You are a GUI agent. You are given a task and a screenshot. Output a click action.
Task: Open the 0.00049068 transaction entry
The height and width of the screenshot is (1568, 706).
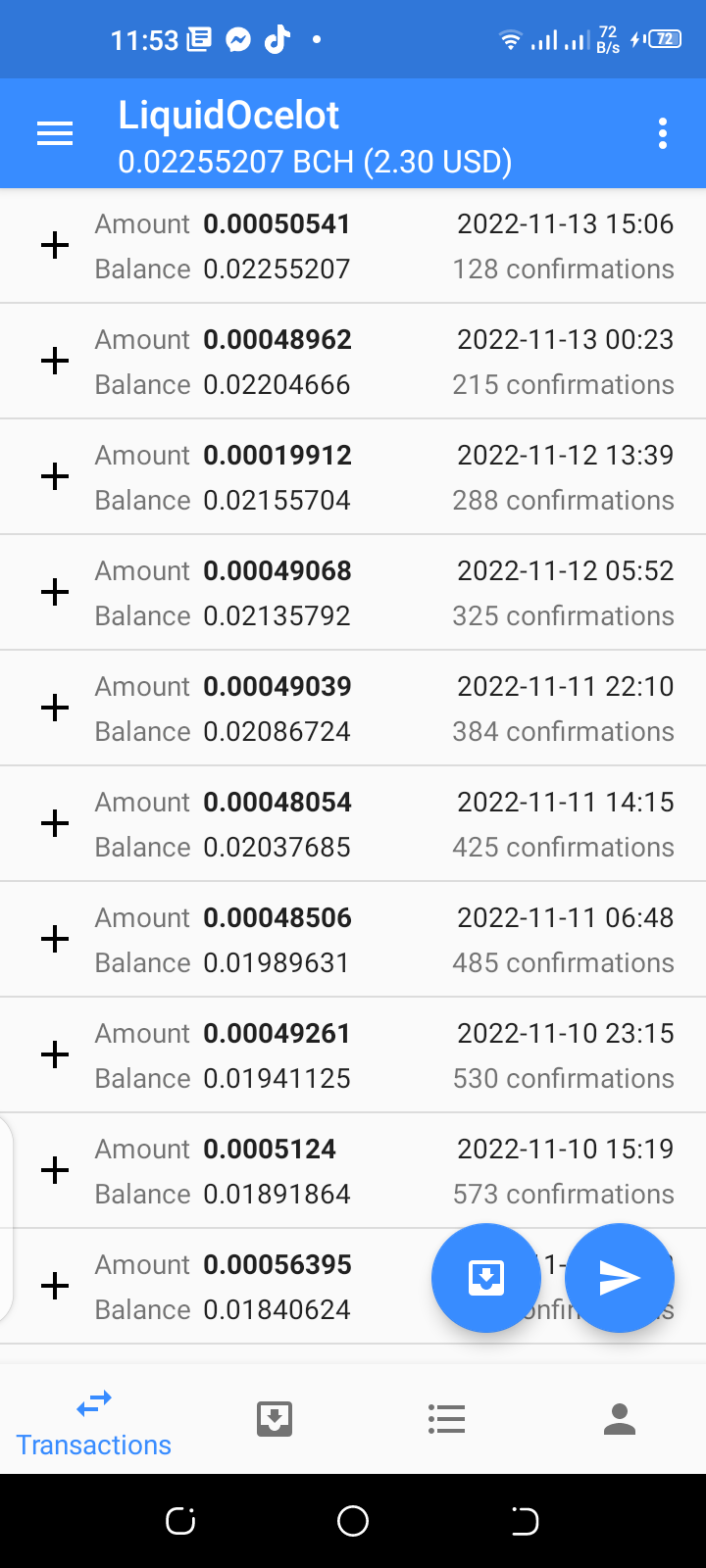(353, 593)
